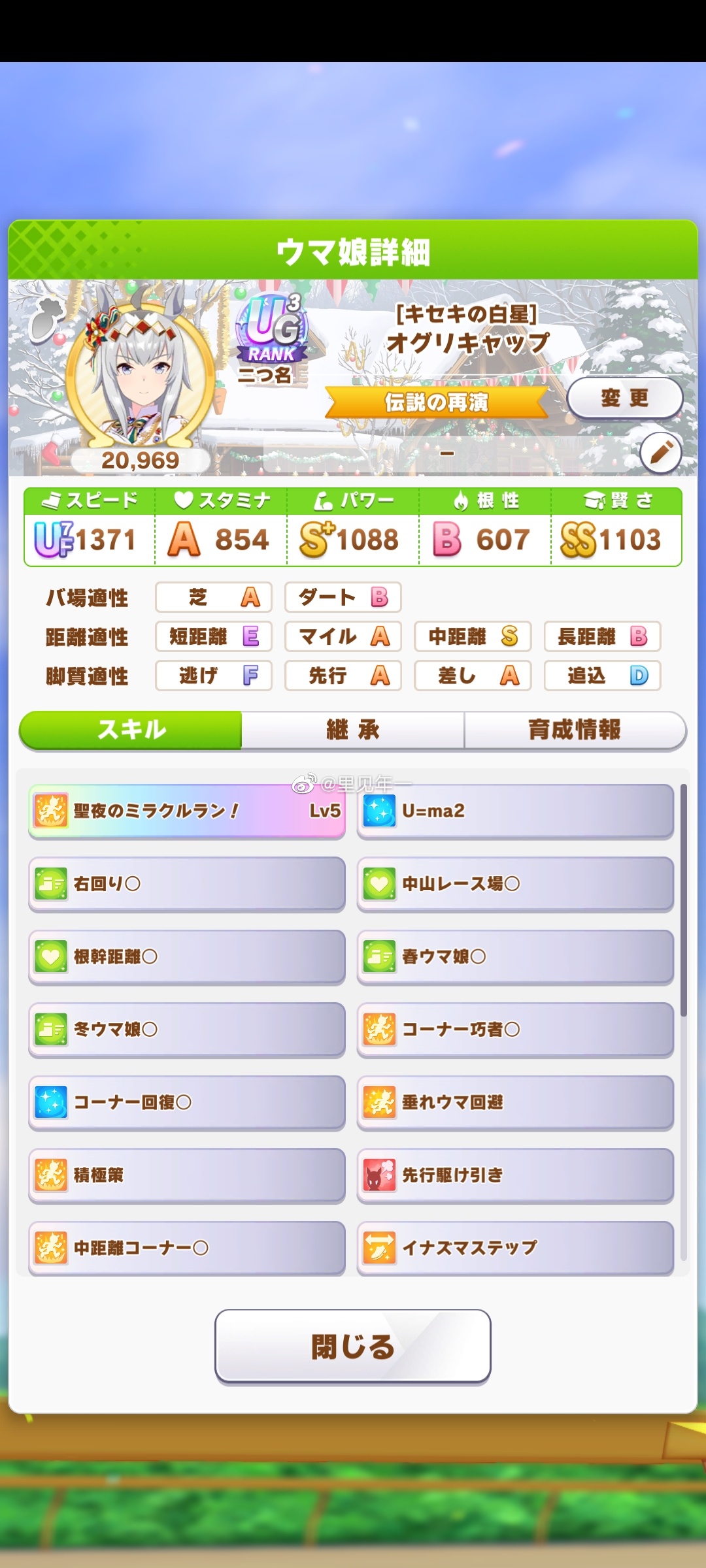Open skill 聖夜のミラクルラン！
This screenshot has height=1568, width=706.
[x=187, y=811]
